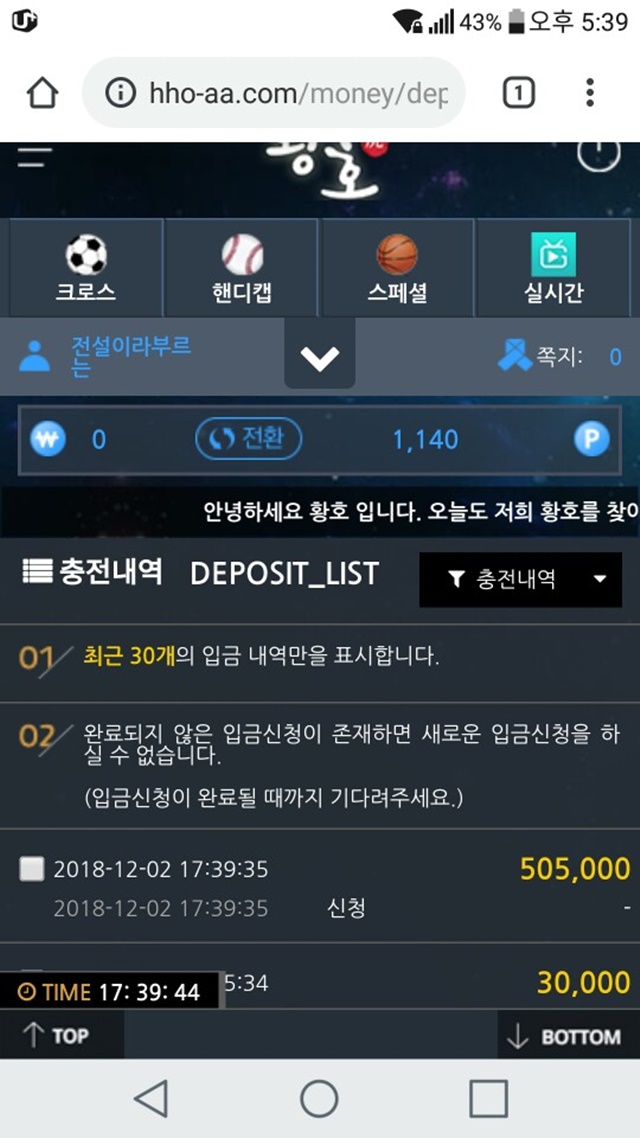
Task: Open the browser tab switcher
Action: tap(519, 93)
